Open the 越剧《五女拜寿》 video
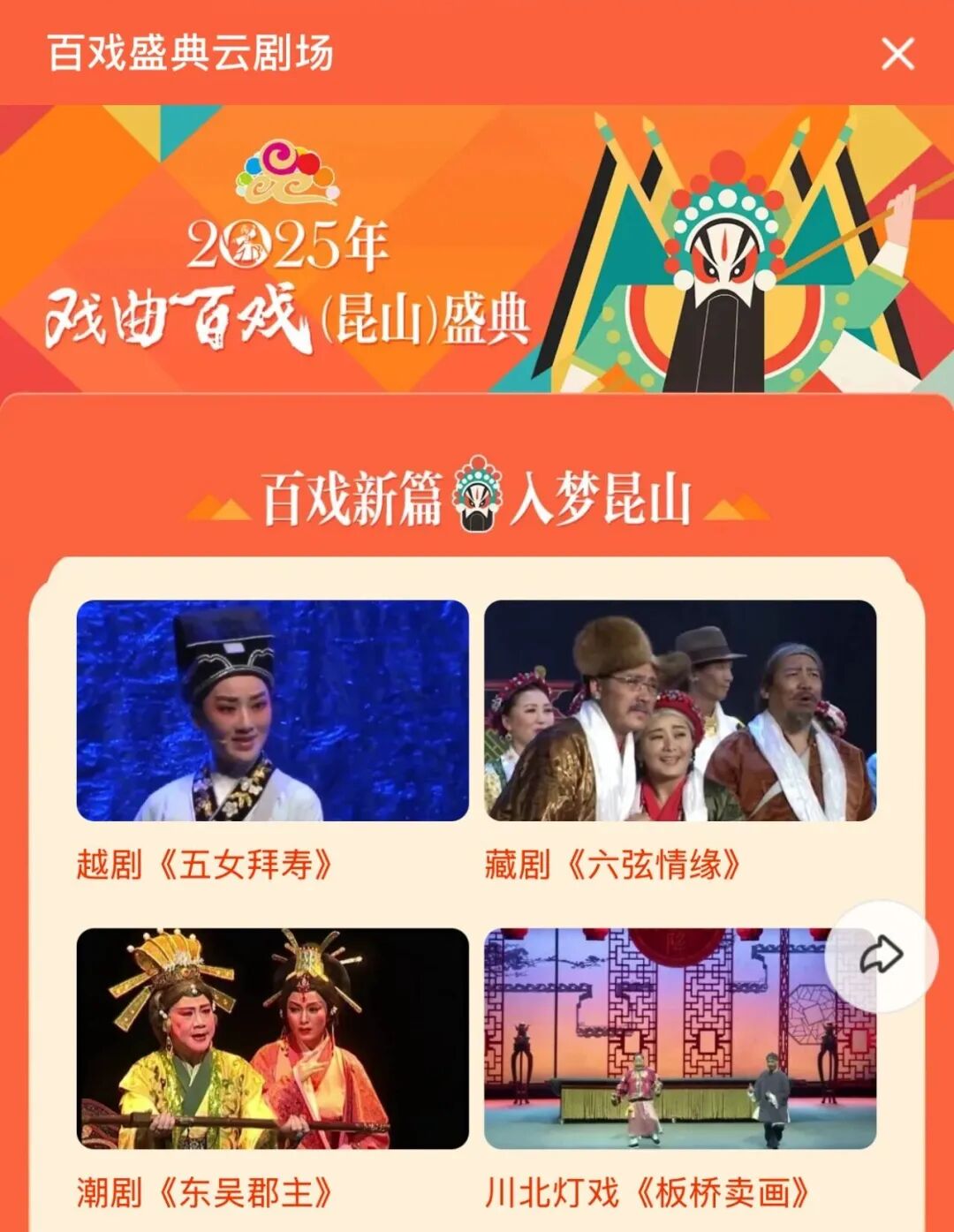954x1232 pixels. [x=272, y=711]
